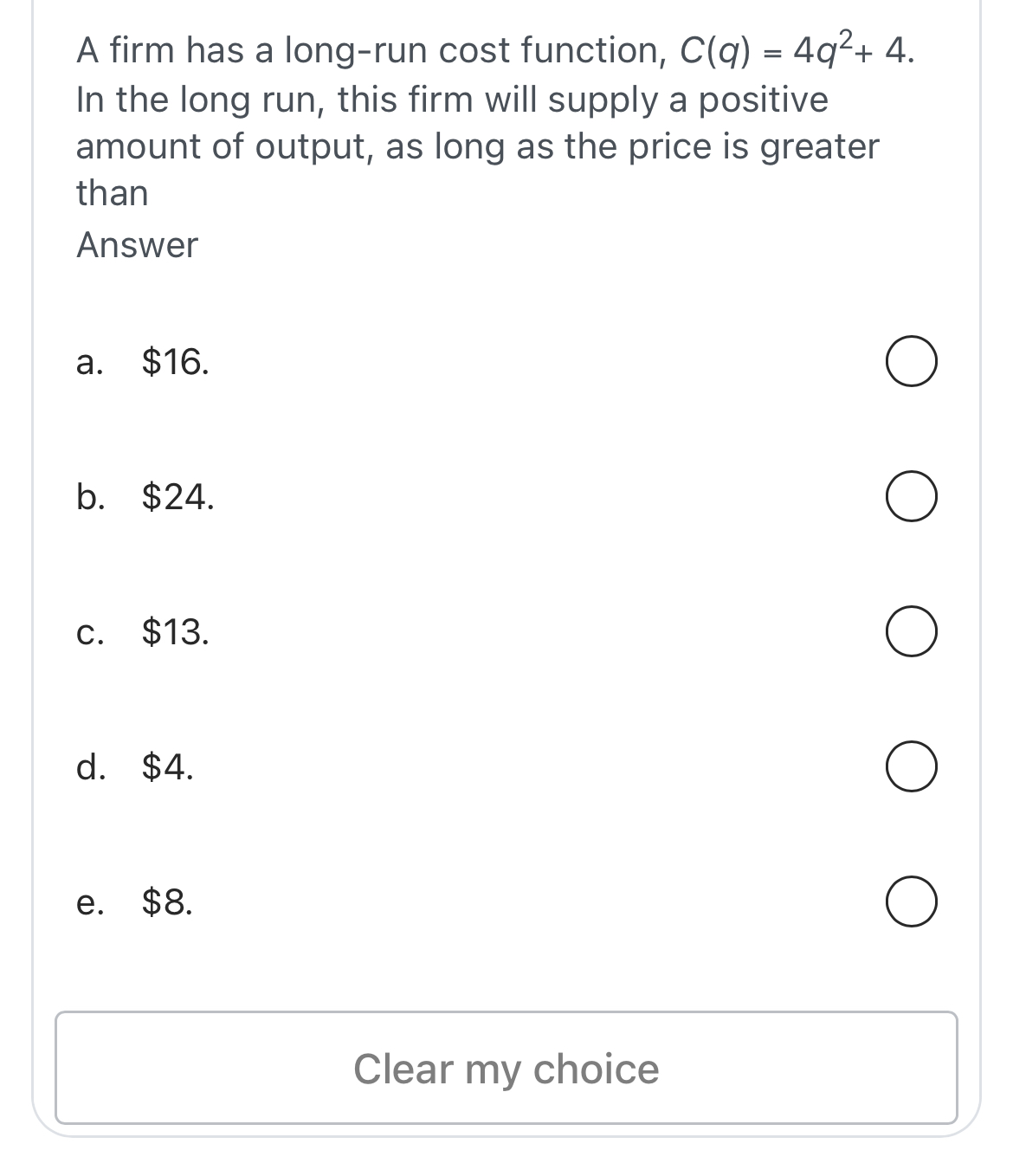Click the letter e. next to $8
1013x1176 pixels.
pyautogui.click(x=90, y=903)
